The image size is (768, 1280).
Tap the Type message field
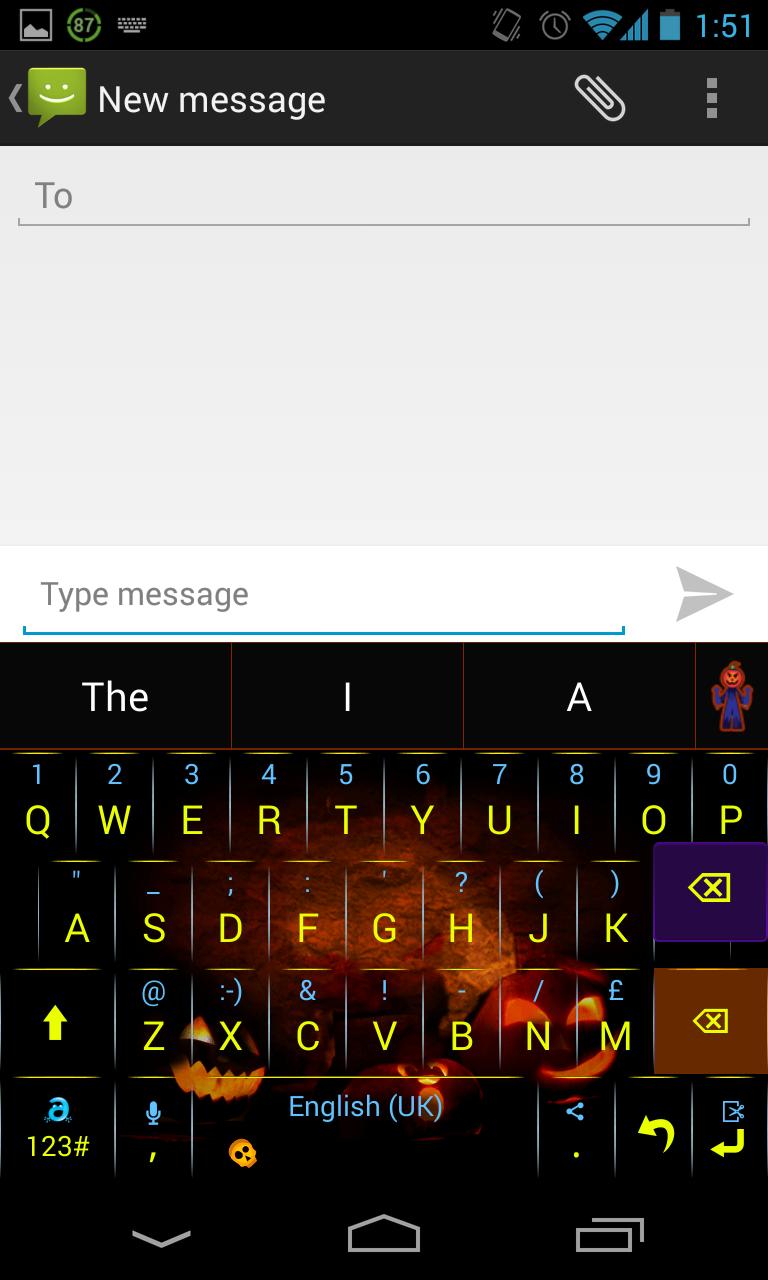click(x=324, y=595)
